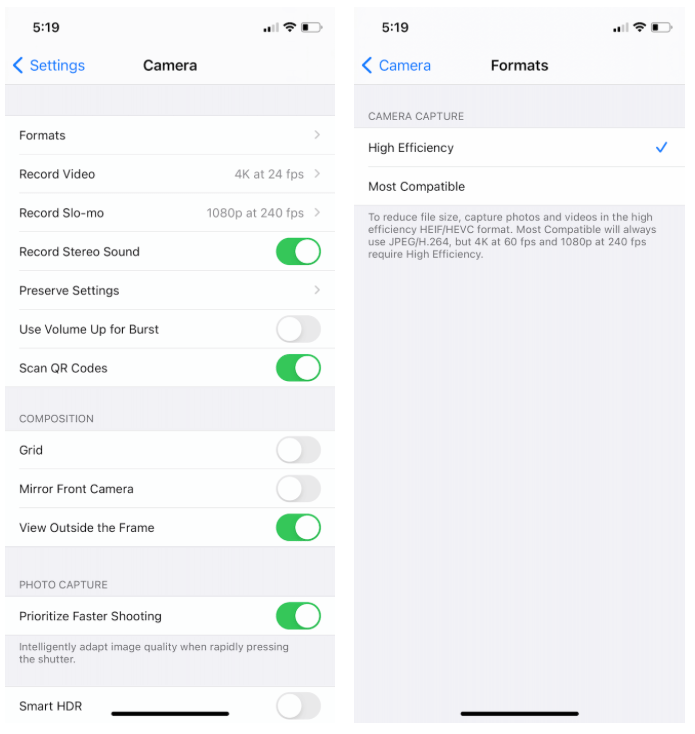Open the Formats row
The image size is (695, 734).
170,135
